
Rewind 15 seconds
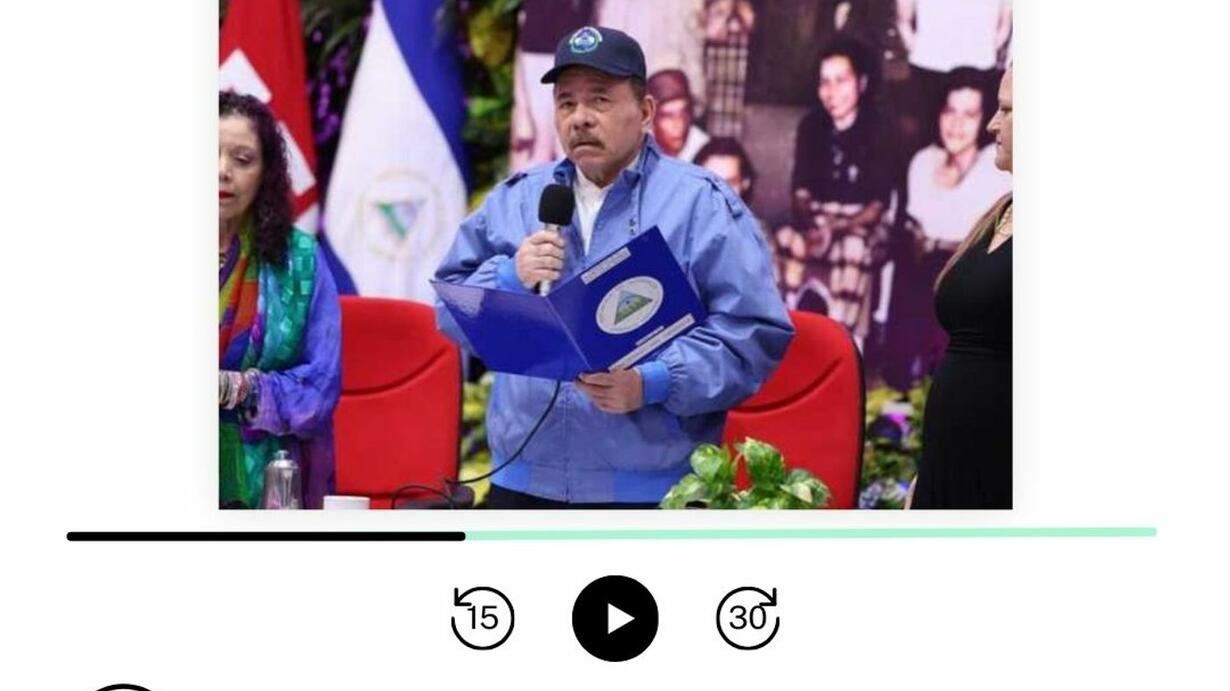[x=482, y=617]
